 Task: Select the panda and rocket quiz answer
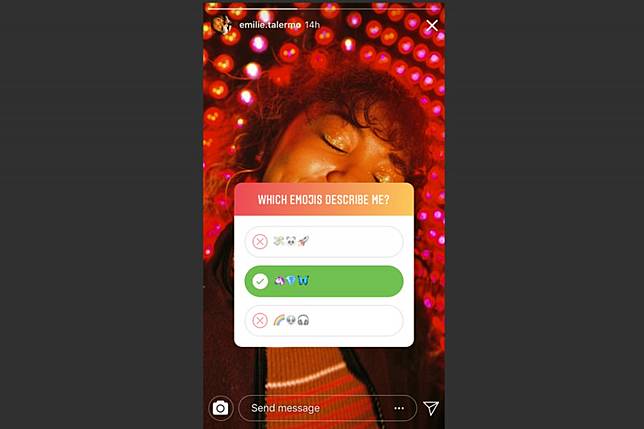click(324, 242)
